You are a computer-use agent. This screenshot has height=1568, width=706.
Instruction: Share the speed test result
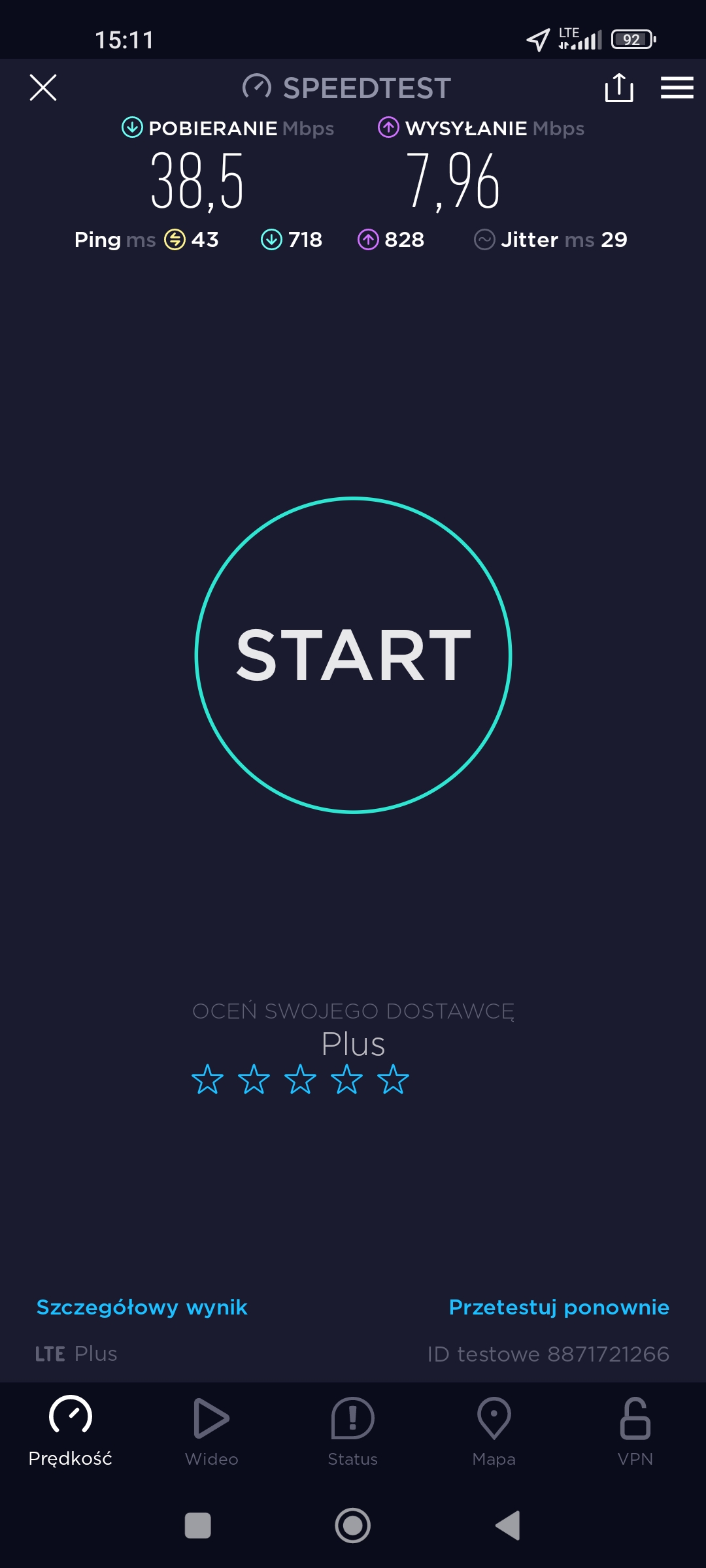618,88
